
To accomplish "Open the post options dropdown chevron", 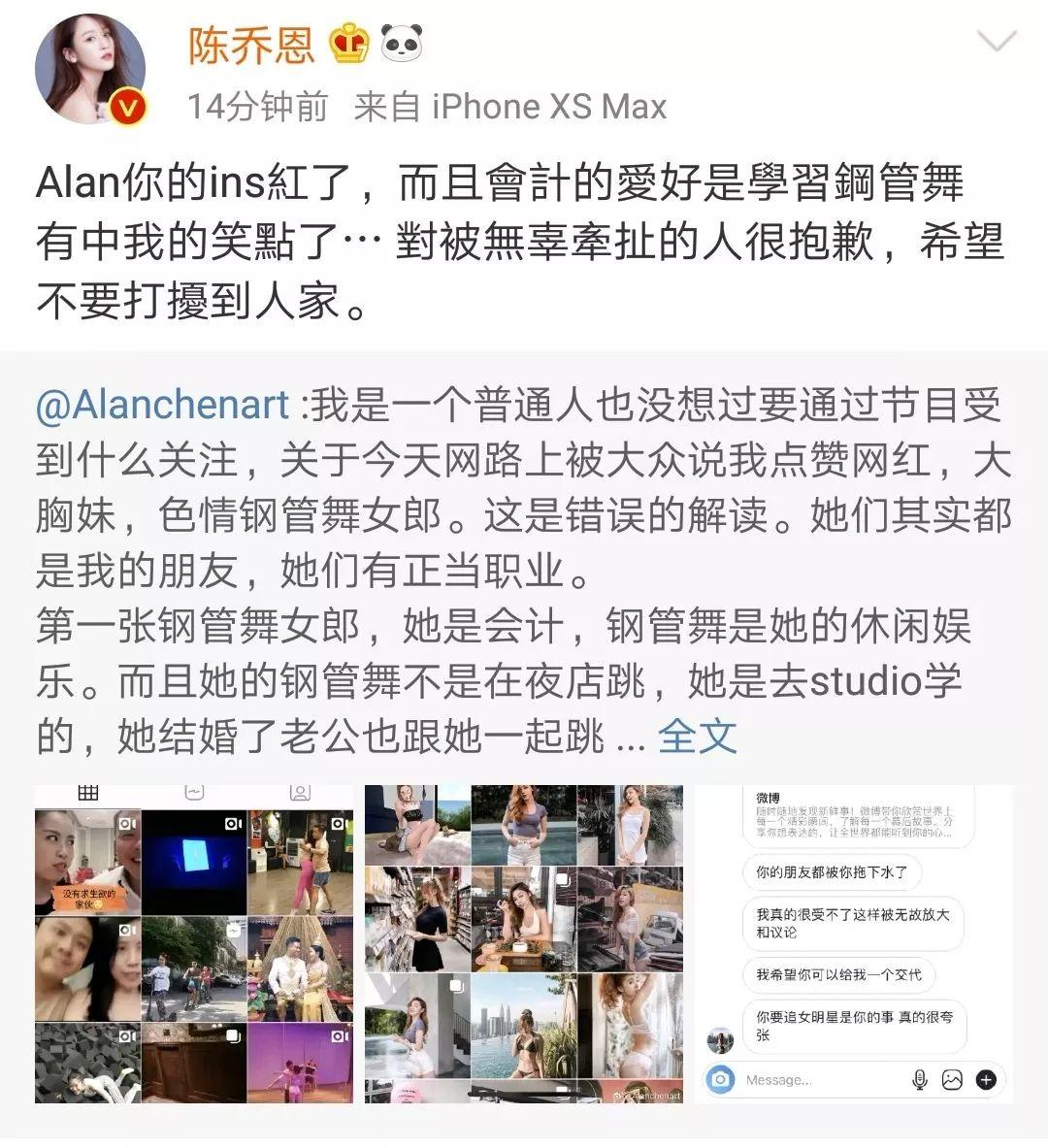I will coord(997,41).
